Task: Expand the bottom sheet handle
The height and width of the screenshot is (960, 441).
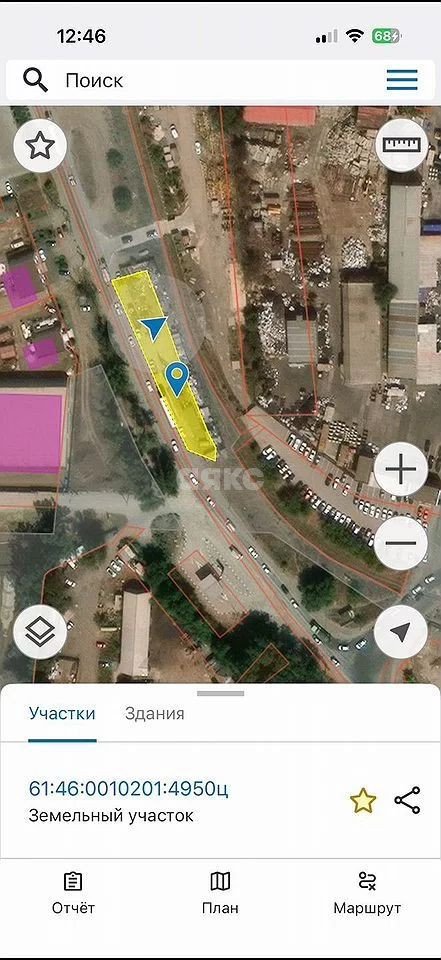Action: point(220,693)
